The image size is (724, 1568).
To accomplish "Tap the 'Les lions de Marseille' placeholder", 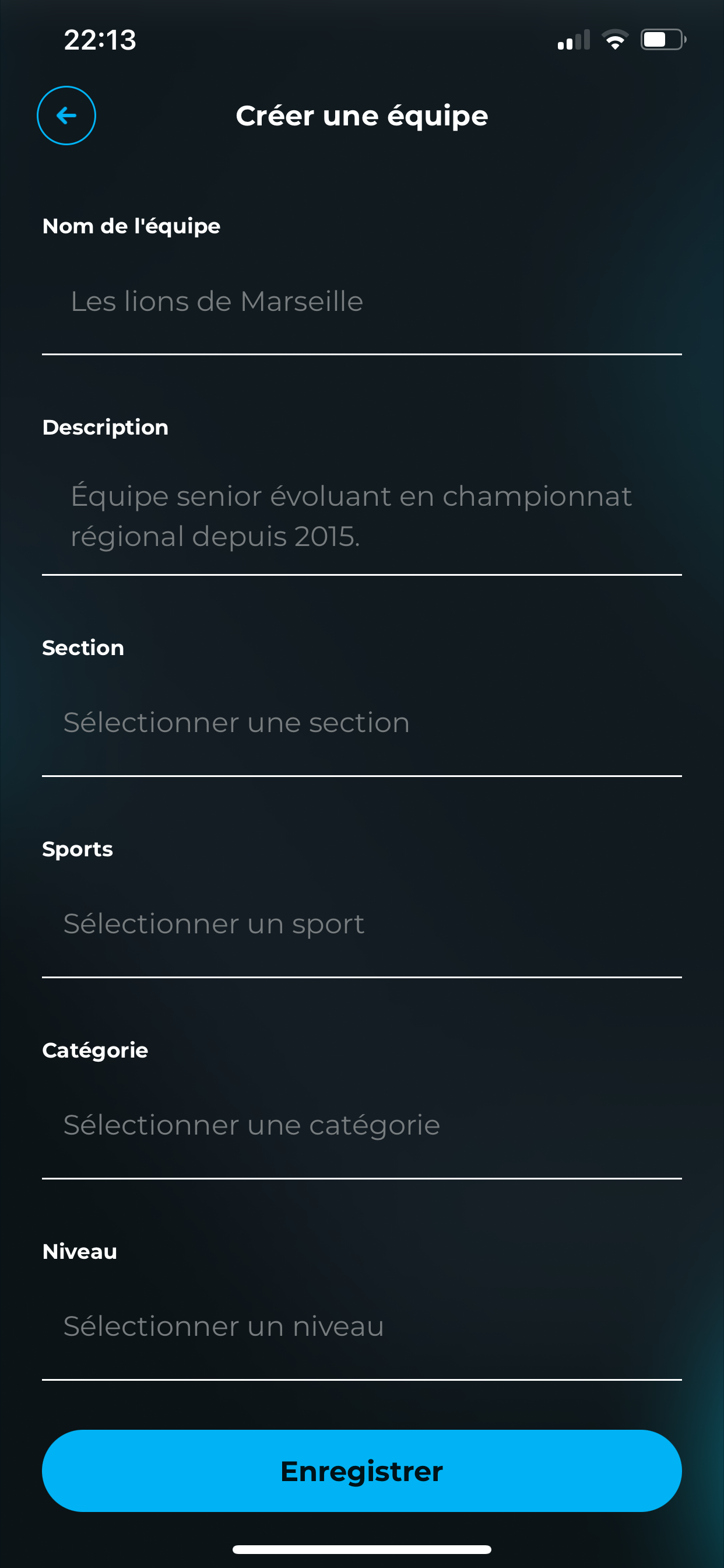I will (x=216, y=302).
